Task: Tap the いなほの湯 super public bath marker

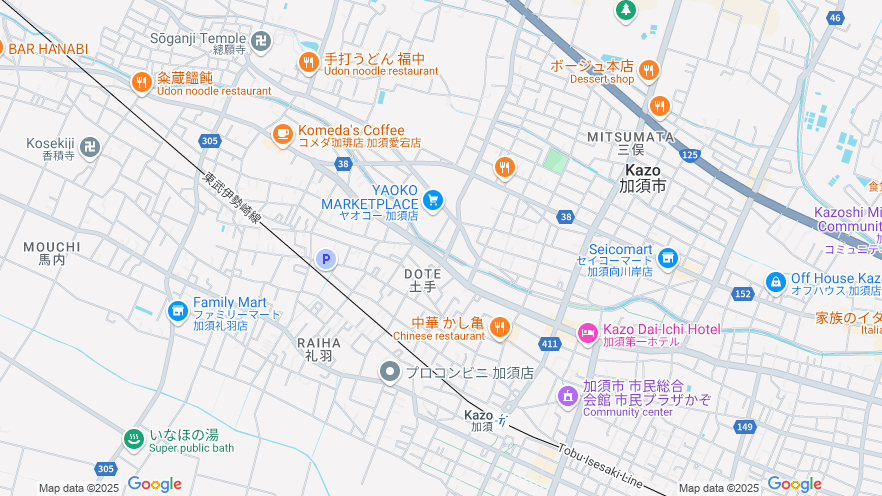Action: click(133, 438)
